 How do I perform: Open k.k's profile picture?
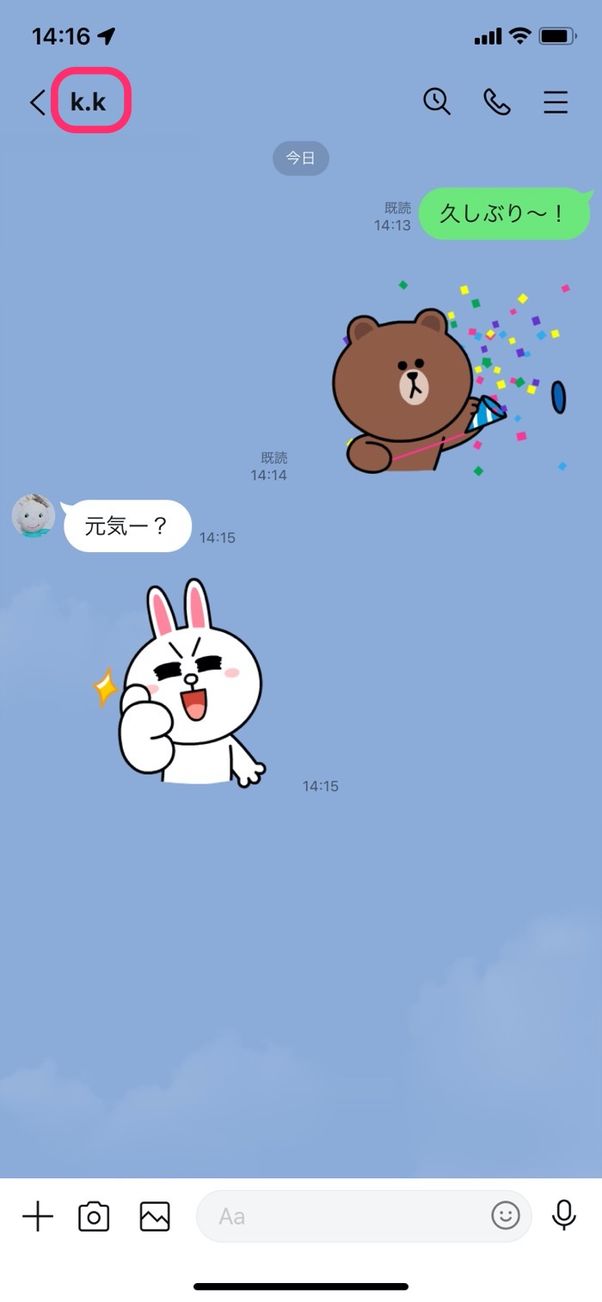[33, 516]
